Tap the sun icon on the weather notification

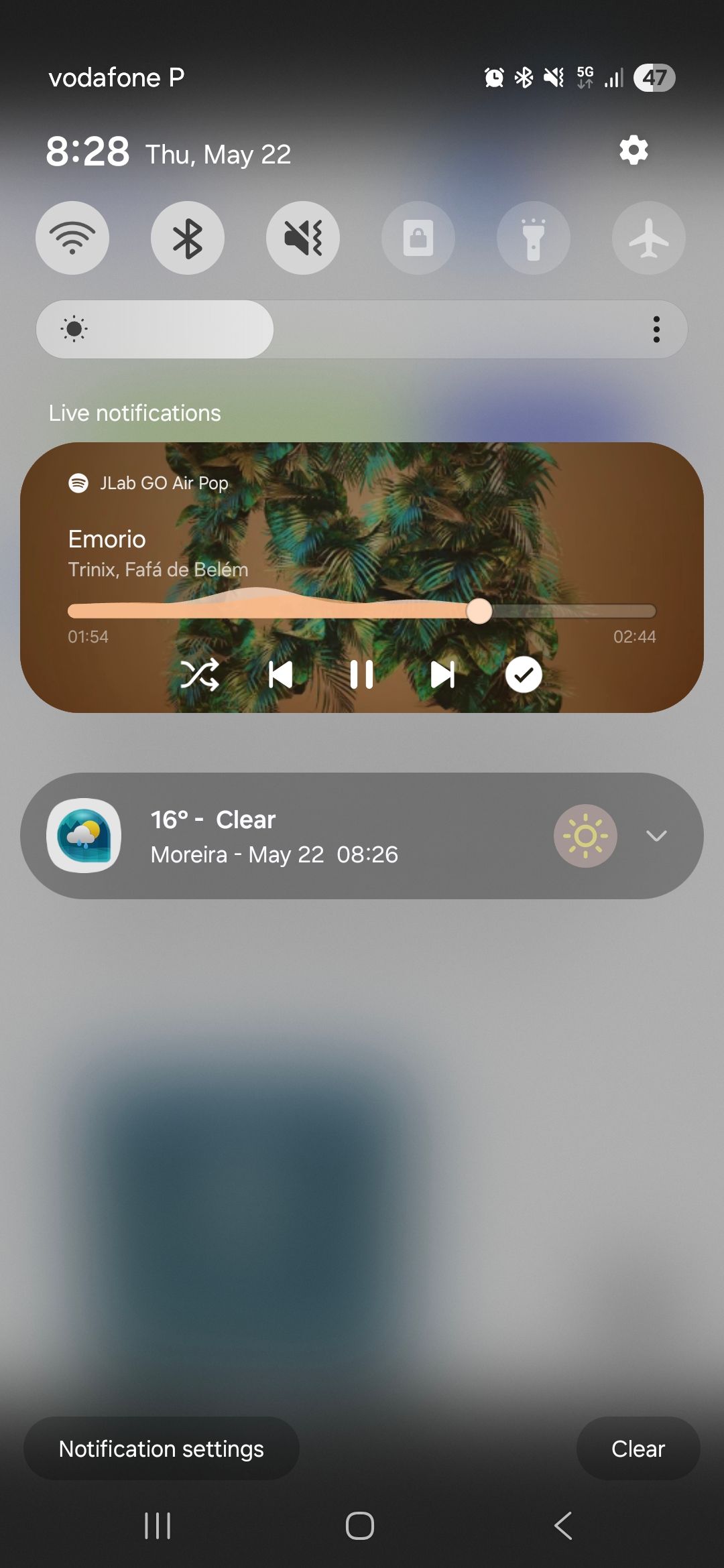585,835
